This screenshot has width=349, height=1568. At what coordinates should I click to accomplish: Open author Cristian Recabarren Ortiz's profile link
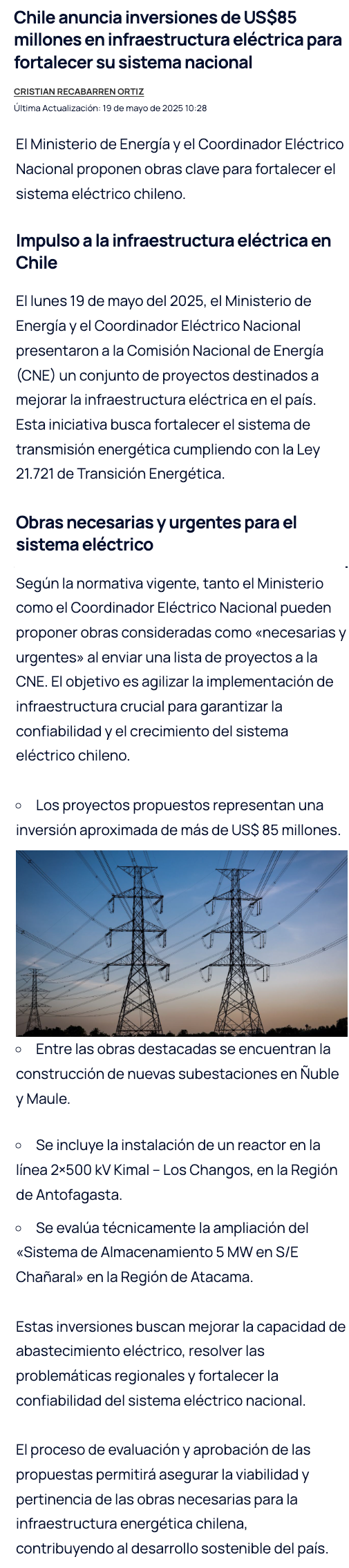pyautogui.click(x=79, y=92)
